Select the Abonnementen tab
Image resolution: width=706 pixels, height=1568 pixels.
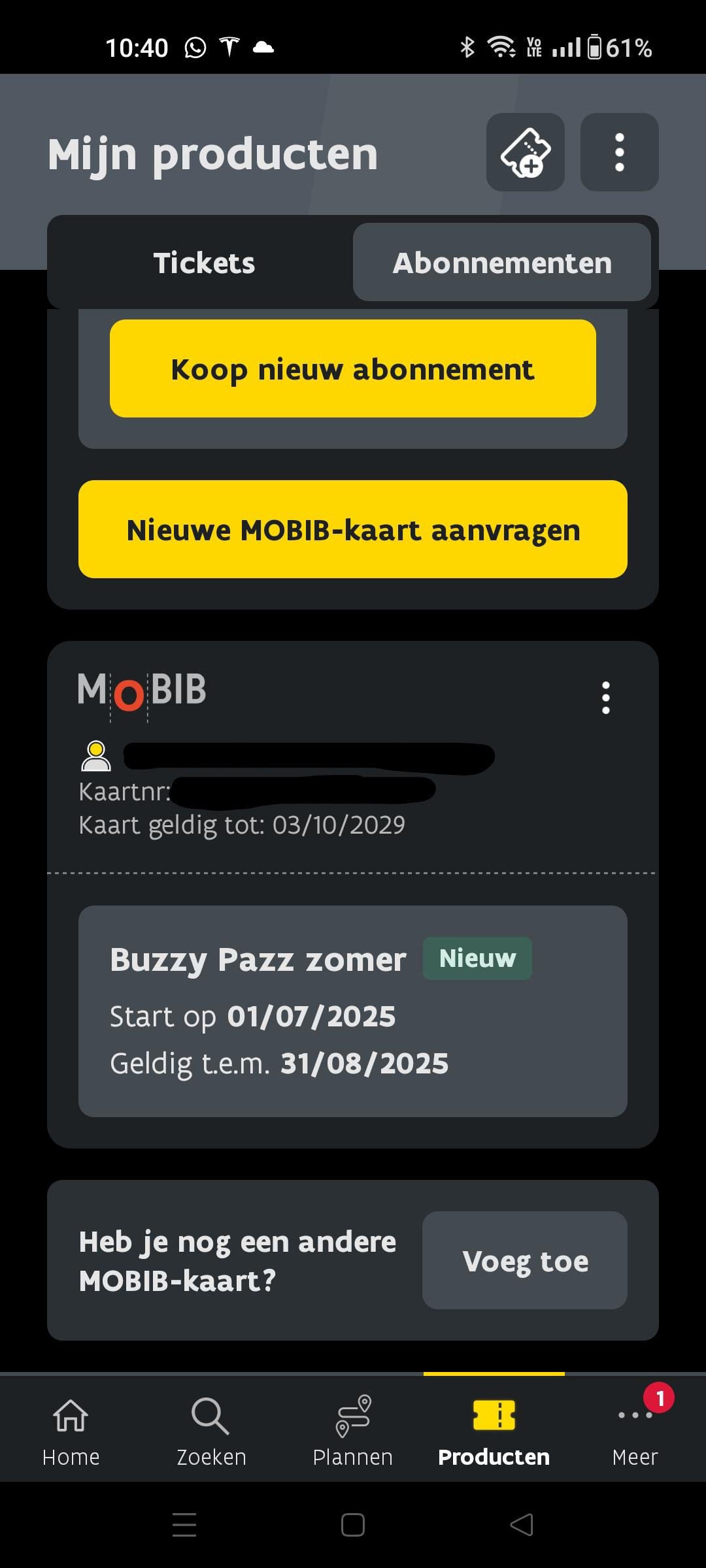coord(502,263)
